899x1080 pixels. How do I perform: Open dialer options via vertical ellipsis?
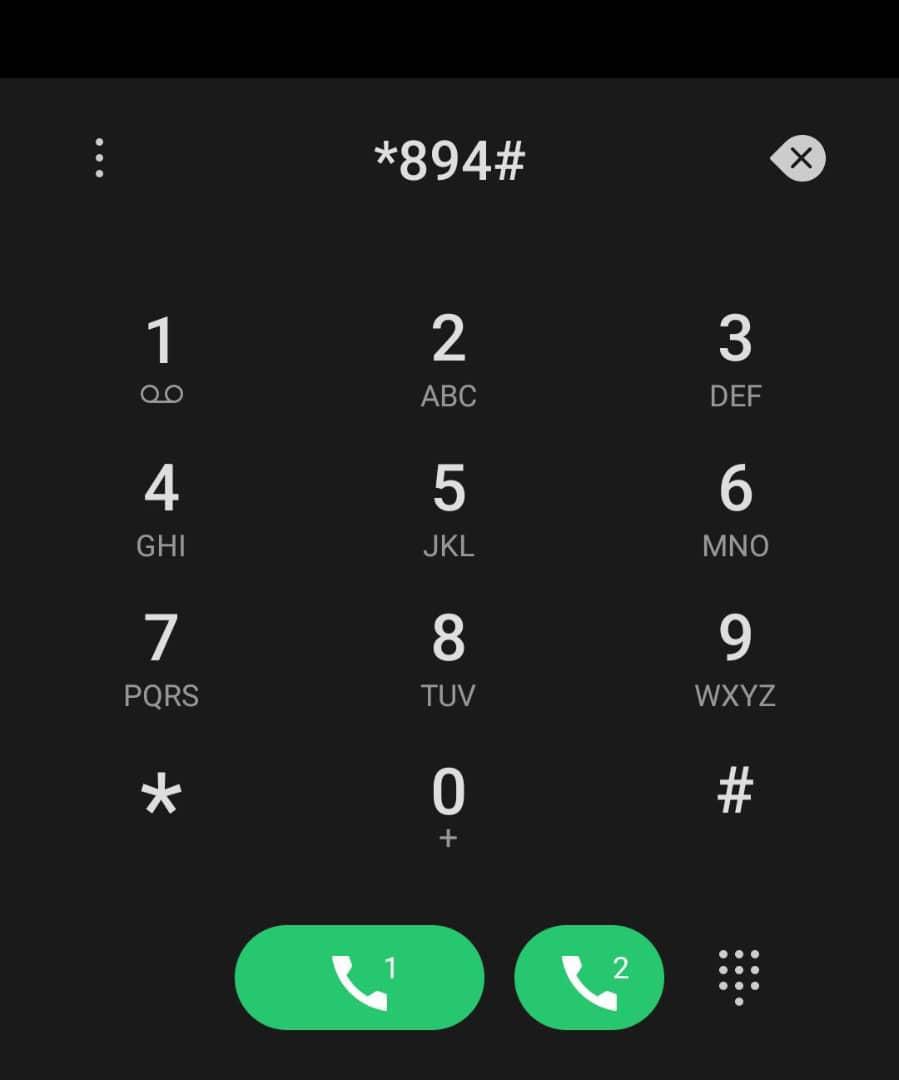point(99,158)
